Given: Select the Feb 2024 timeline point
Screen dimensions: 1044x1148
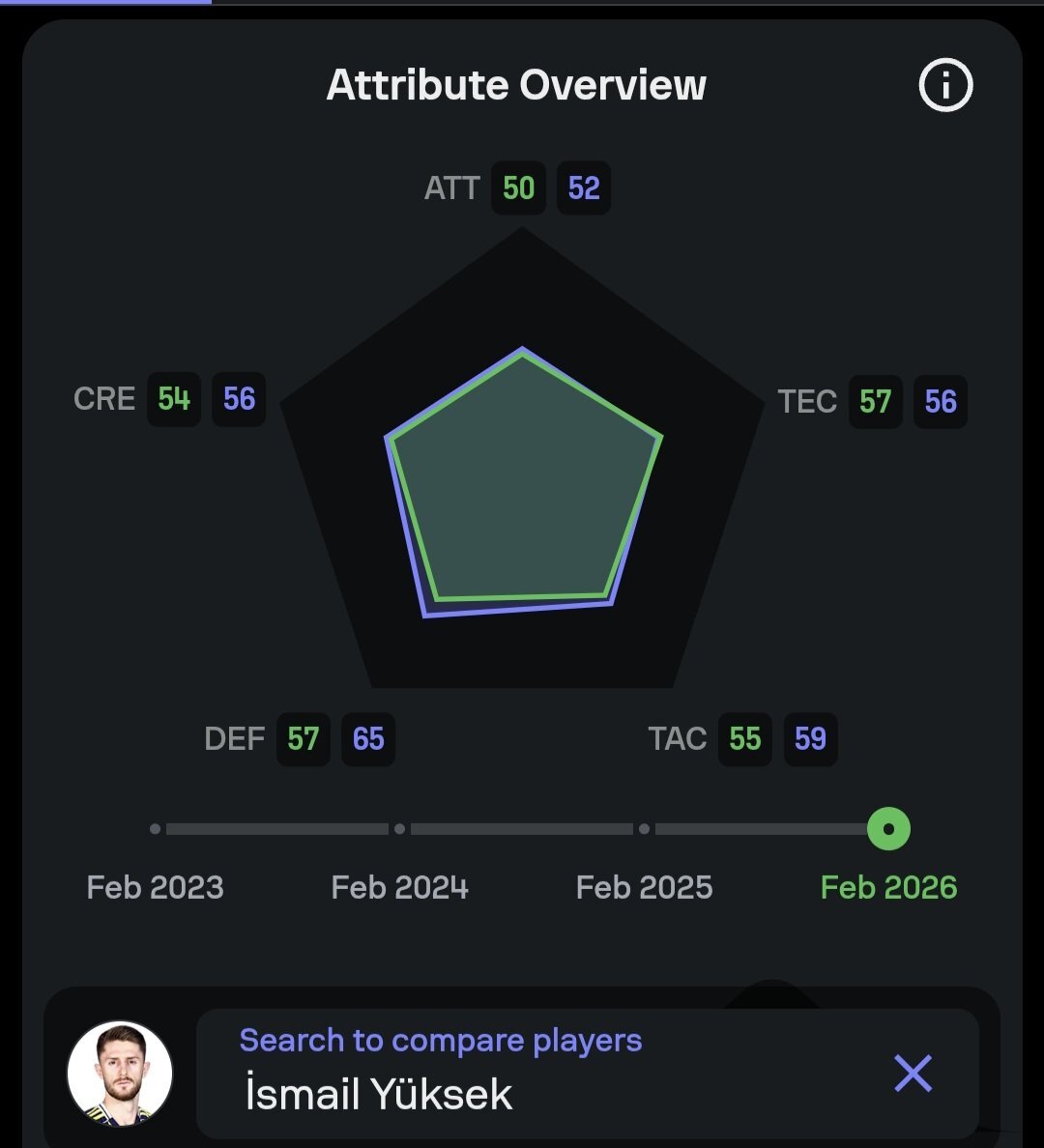Looking at the screenshot, I should click(400, 829).
